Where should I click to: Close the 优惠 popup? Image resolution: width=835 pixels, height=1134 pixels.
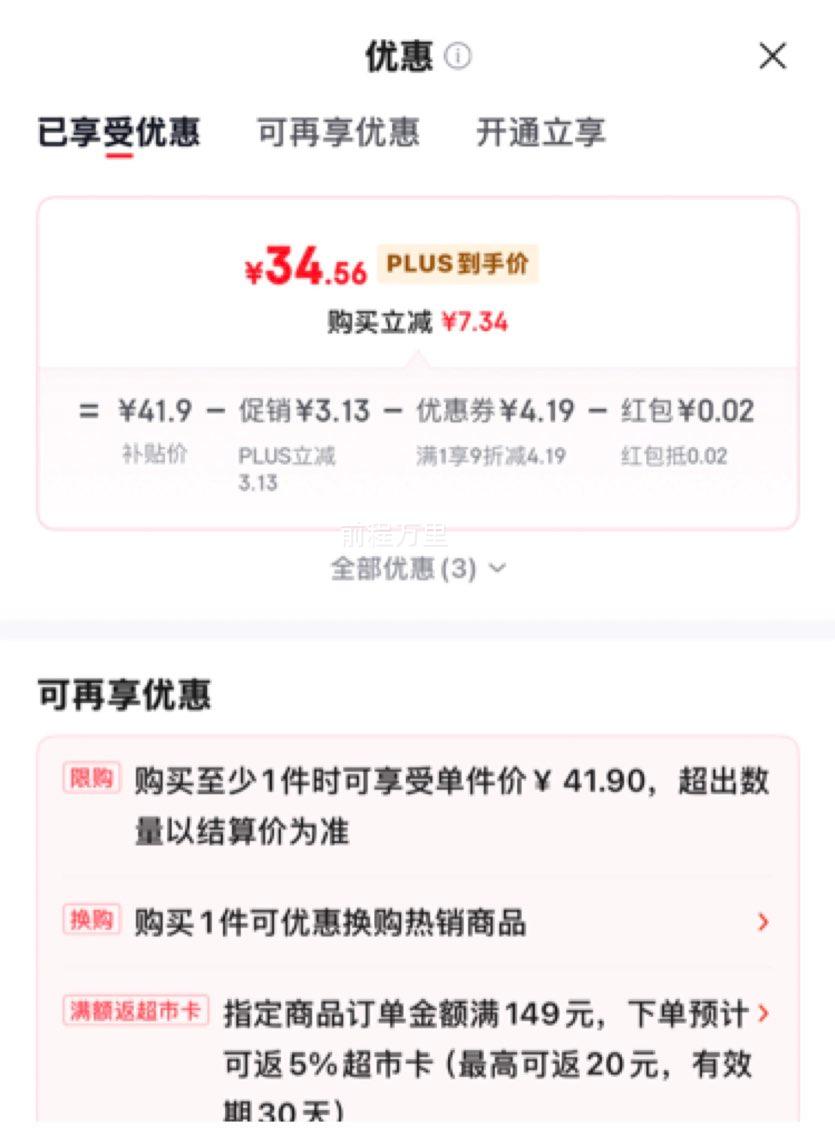point(772,57)
